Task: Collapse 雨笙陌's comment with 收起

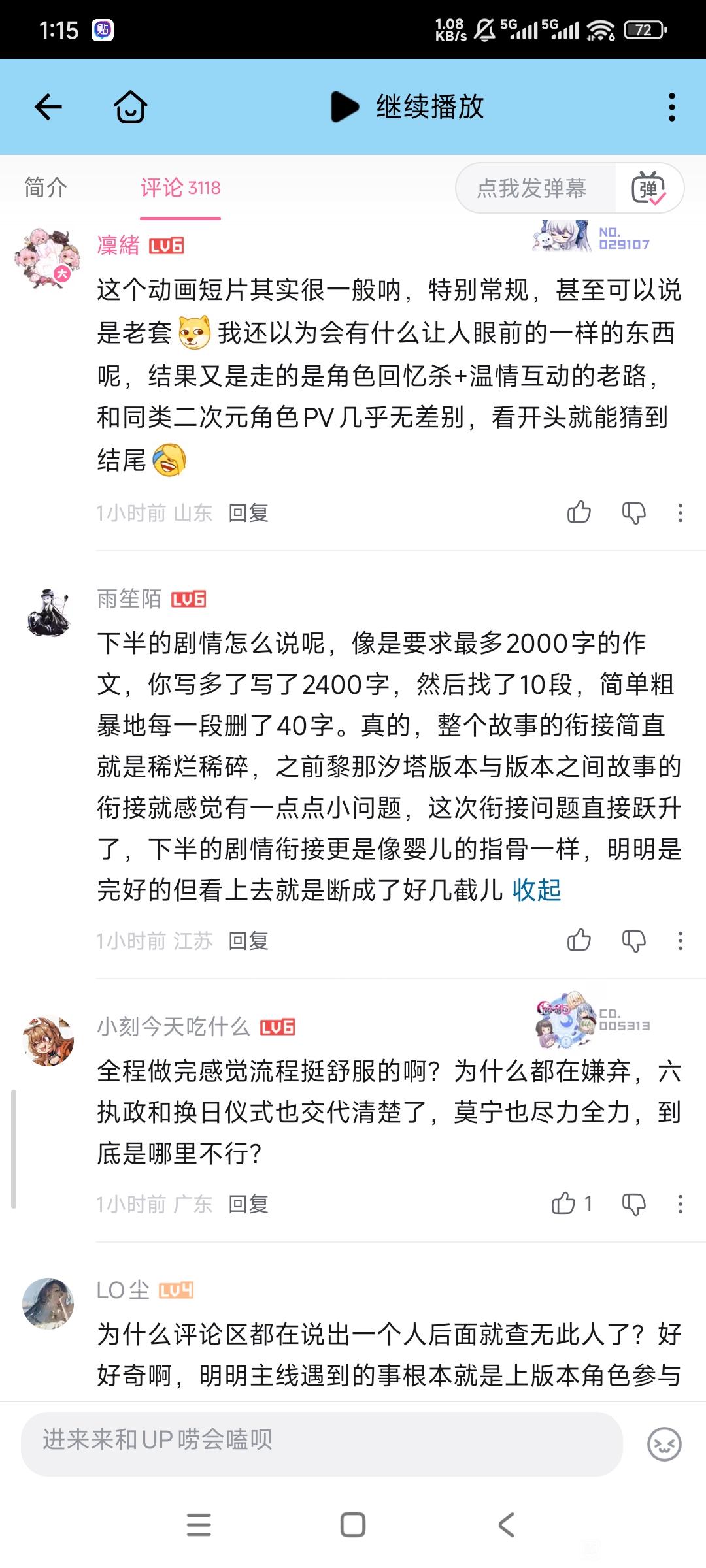Action: pos(537,890)
